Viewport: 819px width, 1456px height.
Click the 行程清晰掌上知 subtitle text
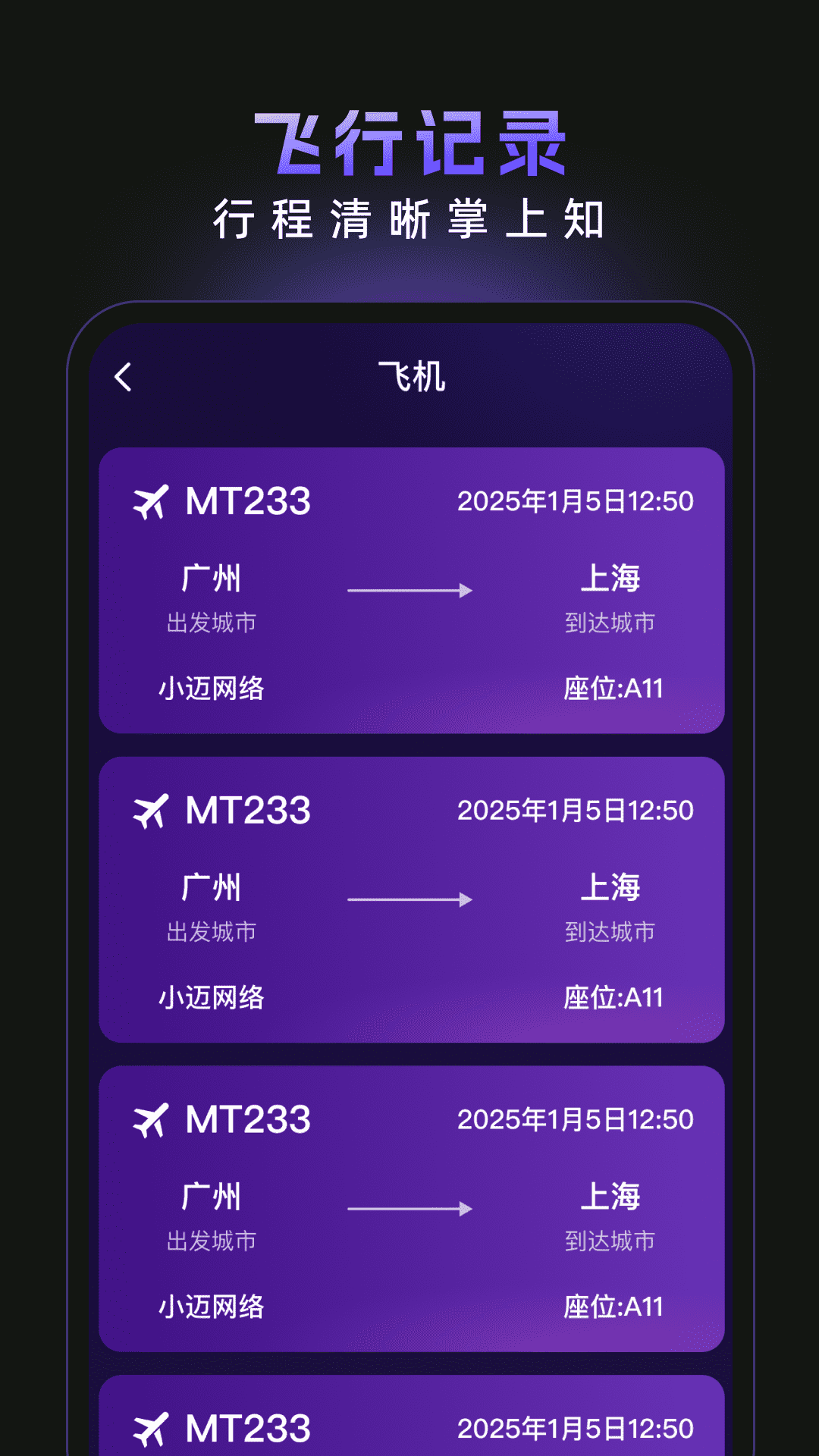(x=409, y=220)
